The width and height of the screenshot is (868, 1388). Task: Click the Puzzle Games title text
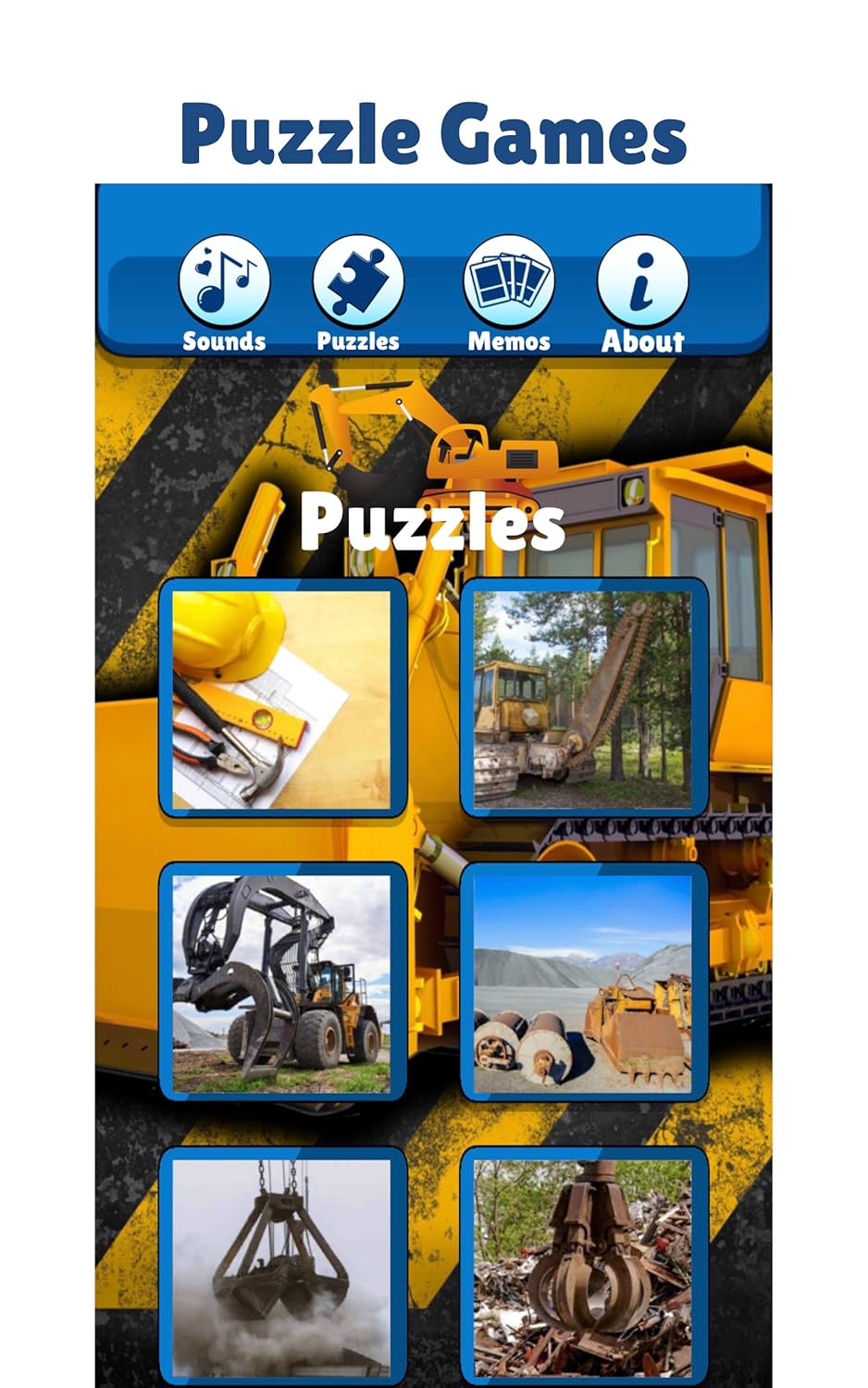(x=433, y=133)
